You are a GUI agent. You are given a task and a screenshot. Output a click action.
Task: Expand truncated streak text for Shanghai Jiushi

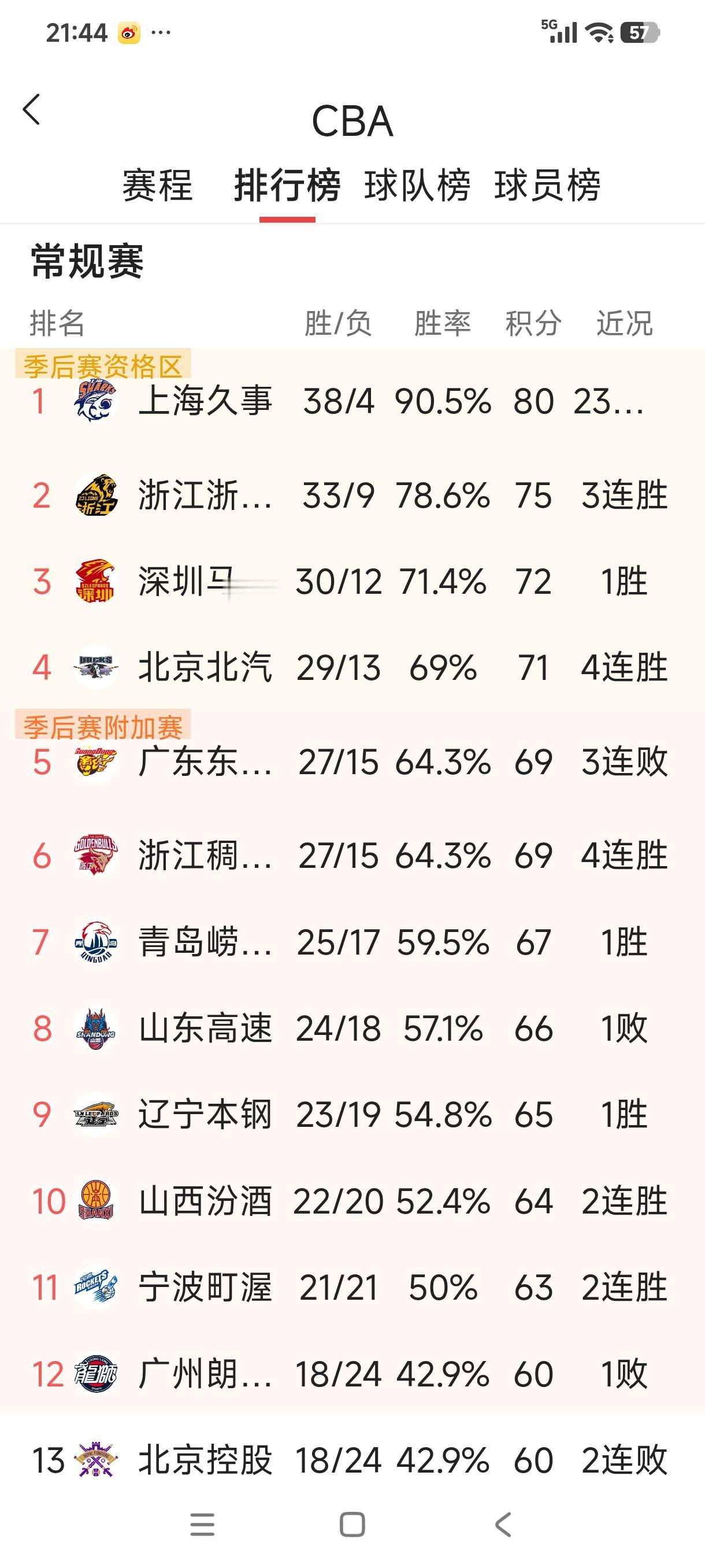point(608,402)
